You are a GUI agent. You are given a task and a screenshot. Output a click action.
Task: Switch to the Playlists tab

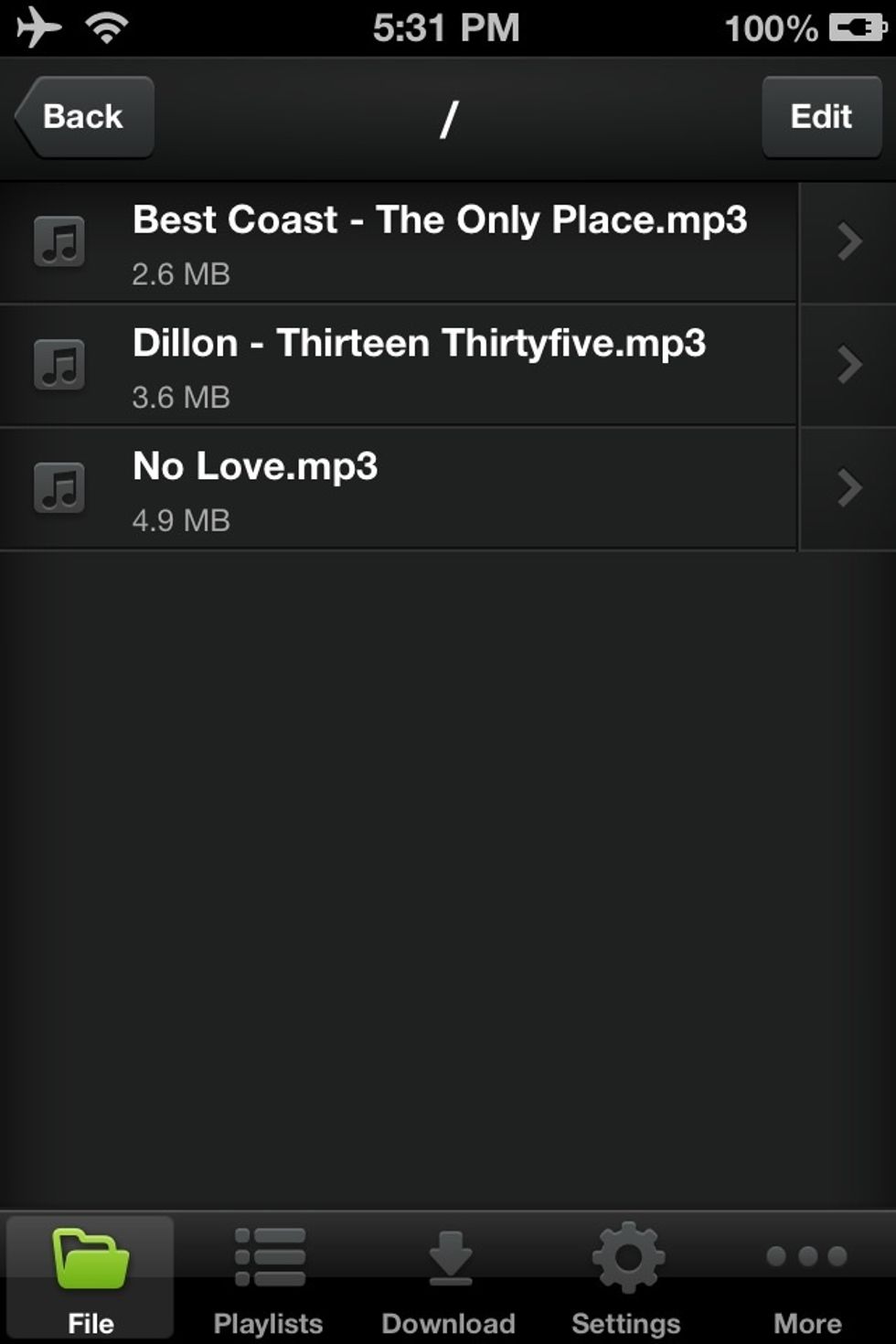coord(268,1278)
